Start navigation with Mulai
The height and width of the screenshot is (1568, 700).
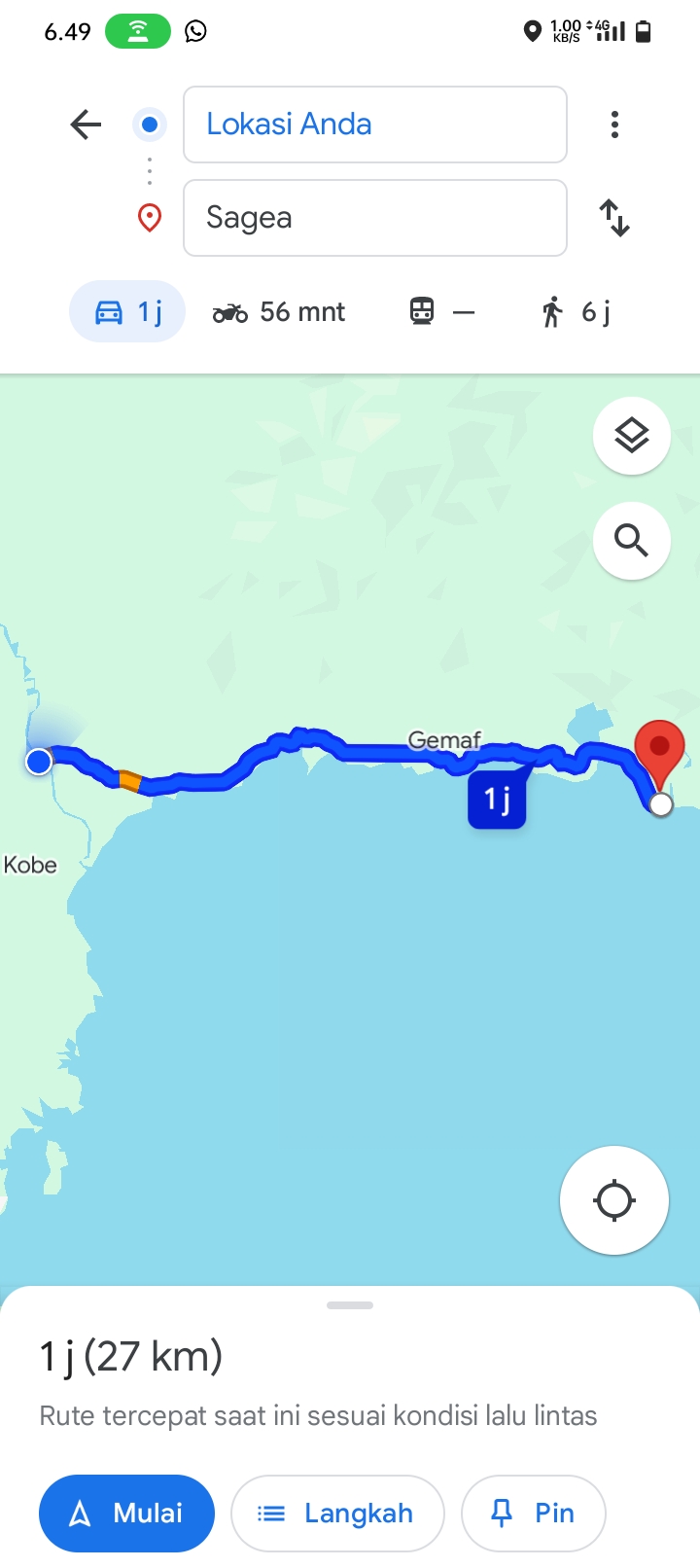[x=126, y=1514]
